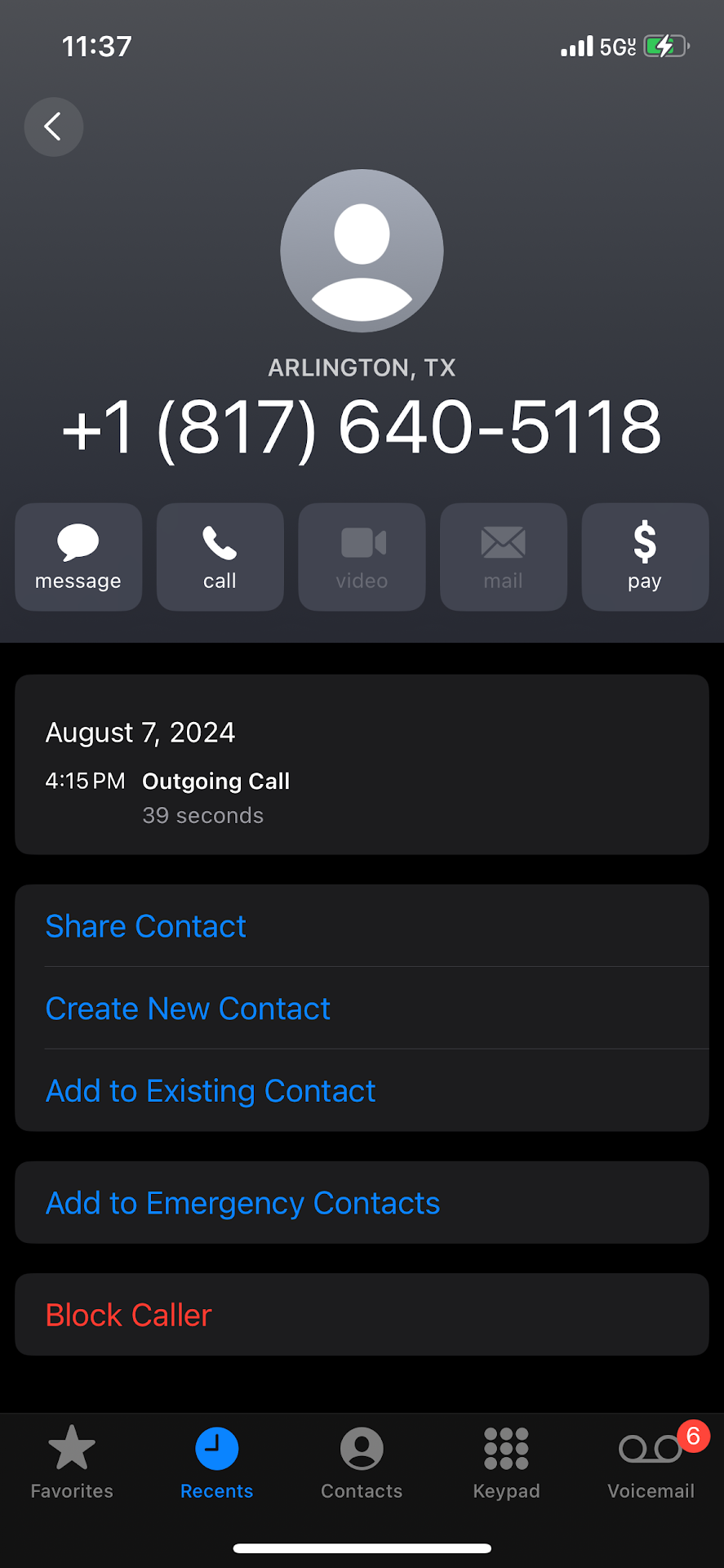
Task: Share Contact for this number
Action: [146, 926]
